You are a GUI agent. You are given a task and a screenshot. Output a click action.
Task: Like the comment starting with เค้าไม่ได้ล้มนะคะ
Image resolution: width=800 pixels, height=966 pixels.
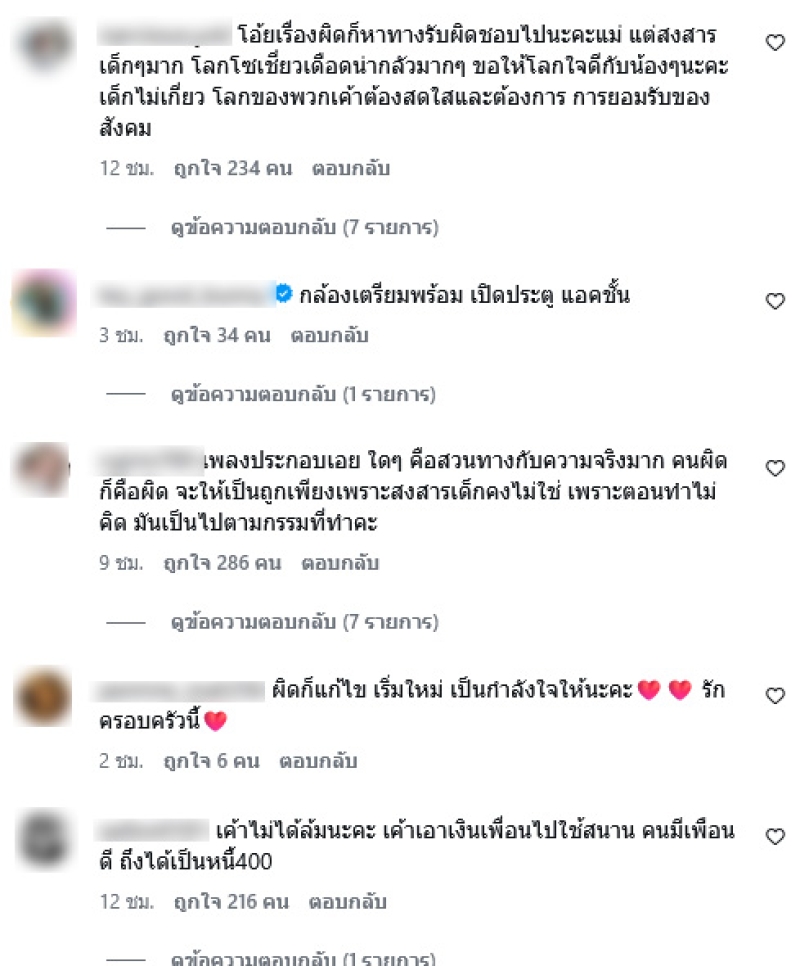coord(775,837)
